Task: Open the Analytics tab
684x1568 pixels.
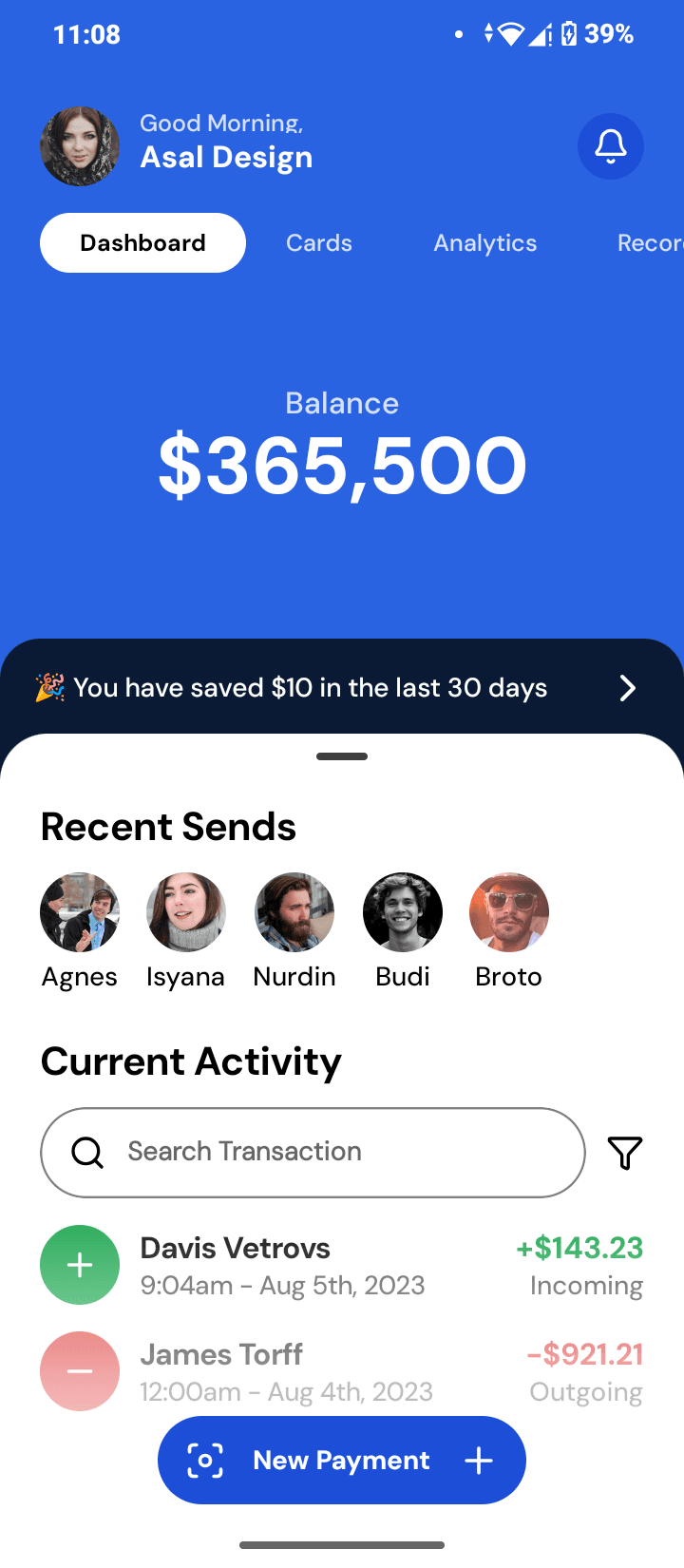Action: (x=484, y=242)
